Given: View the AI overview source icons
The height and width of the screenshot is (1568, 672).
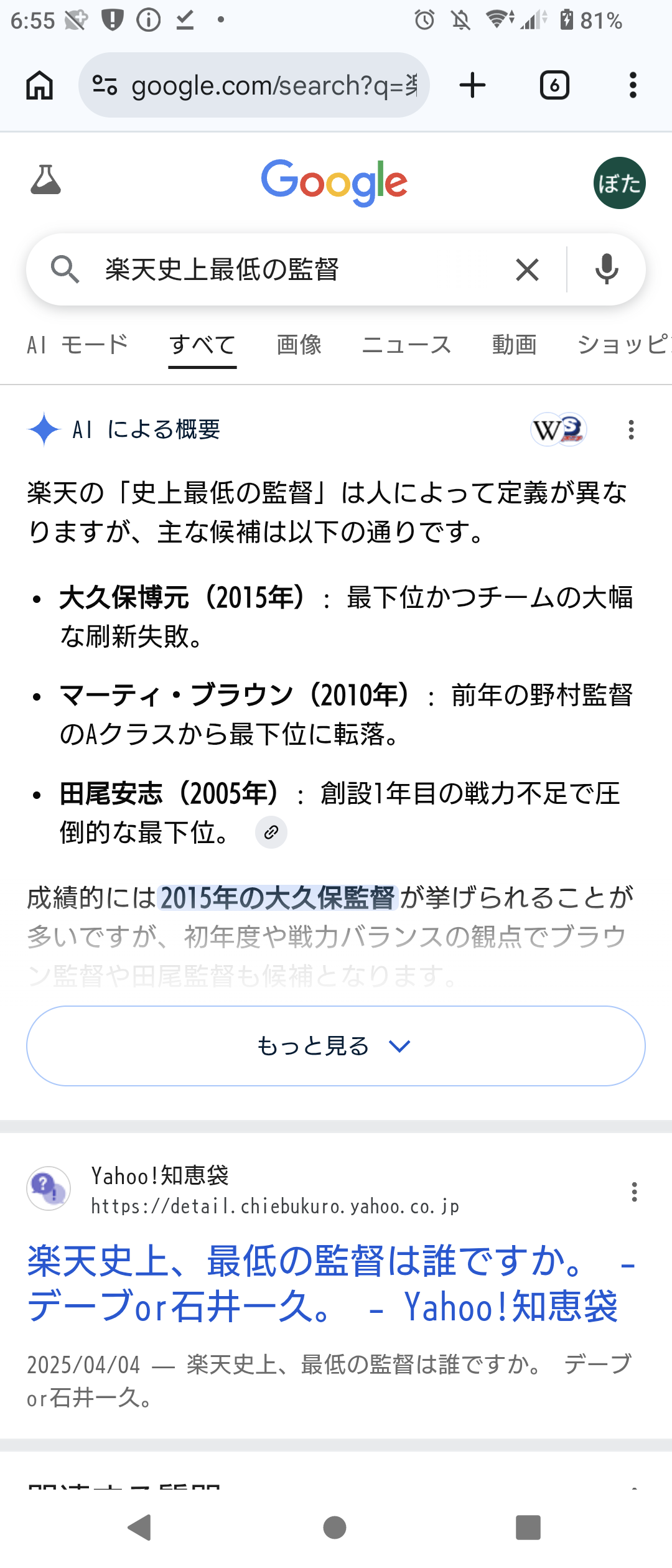Looking at the screenshot, I should tap(559, 429).
